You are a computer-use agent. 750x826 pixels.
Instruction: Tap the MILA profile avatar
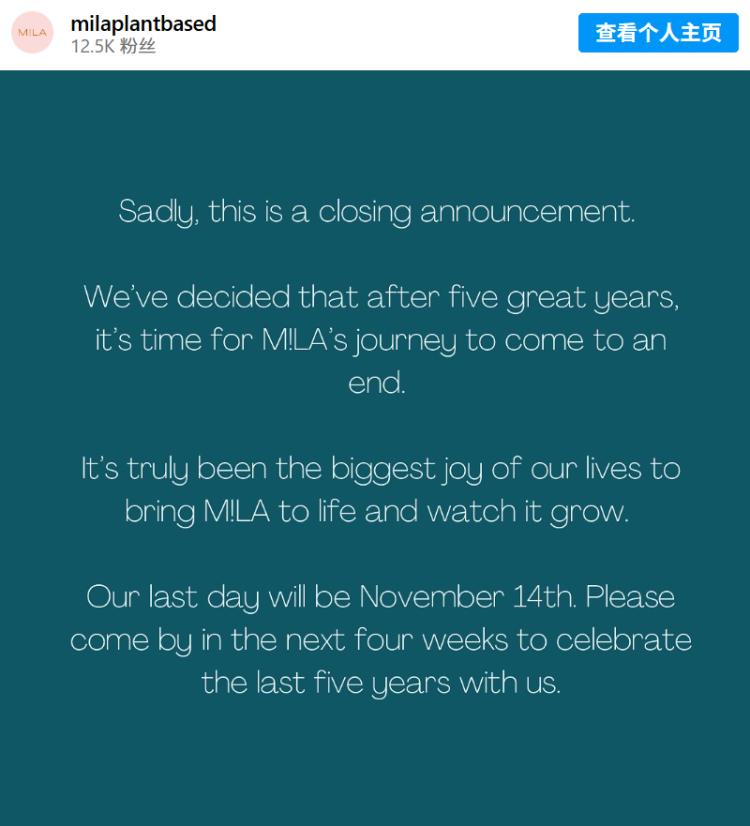click(x=32, y=33)
